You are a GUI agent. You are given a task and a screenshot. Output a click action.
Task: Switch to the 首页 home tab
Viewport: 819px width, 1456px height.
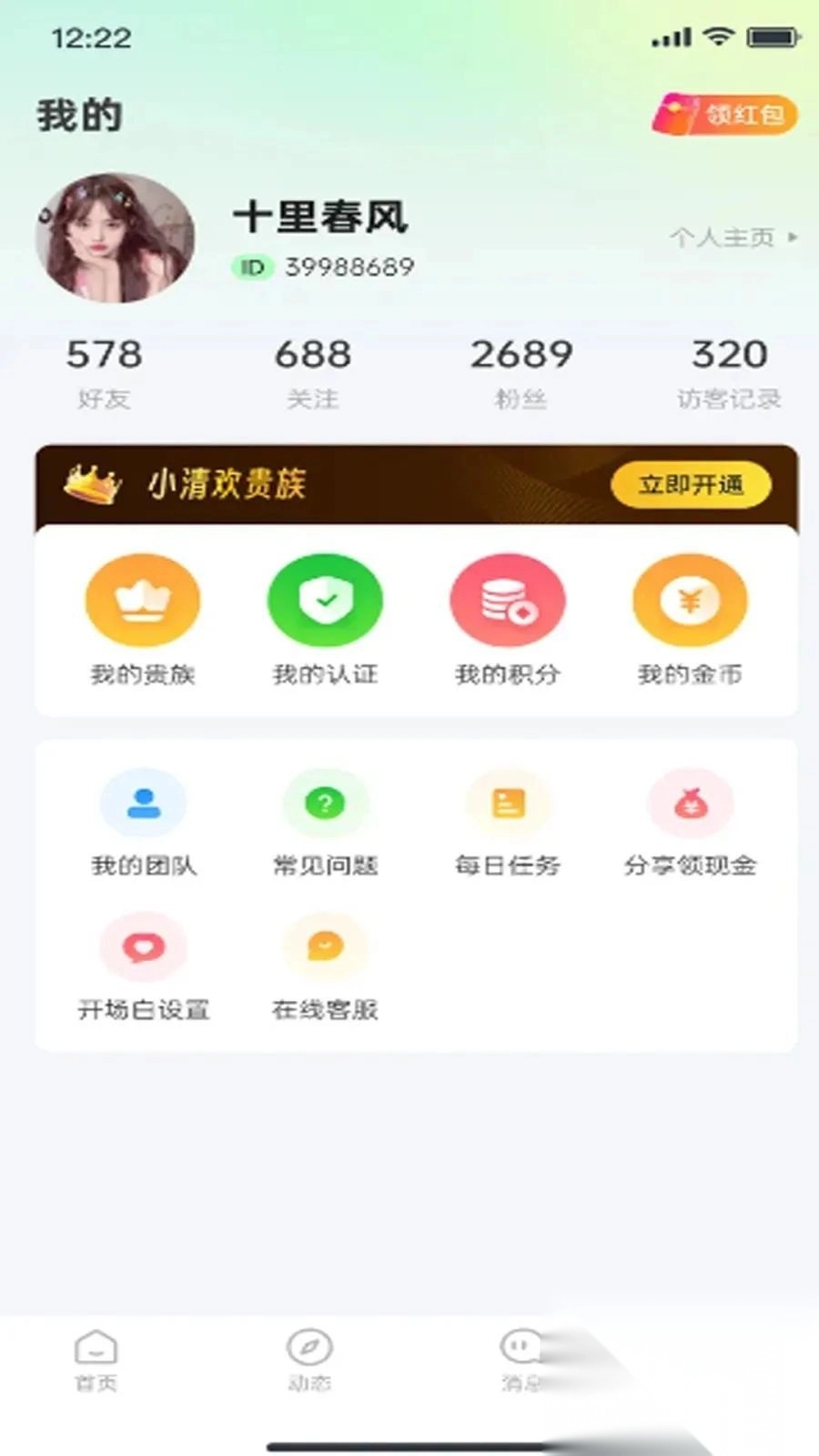[x=96, y=1360]
